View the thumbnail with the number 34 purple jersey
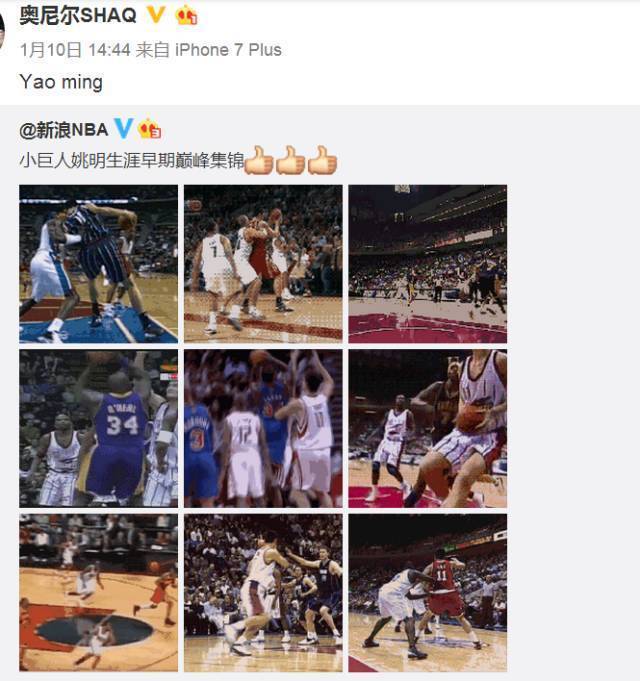This screenshot has height=681, width=640. [98, 428]
